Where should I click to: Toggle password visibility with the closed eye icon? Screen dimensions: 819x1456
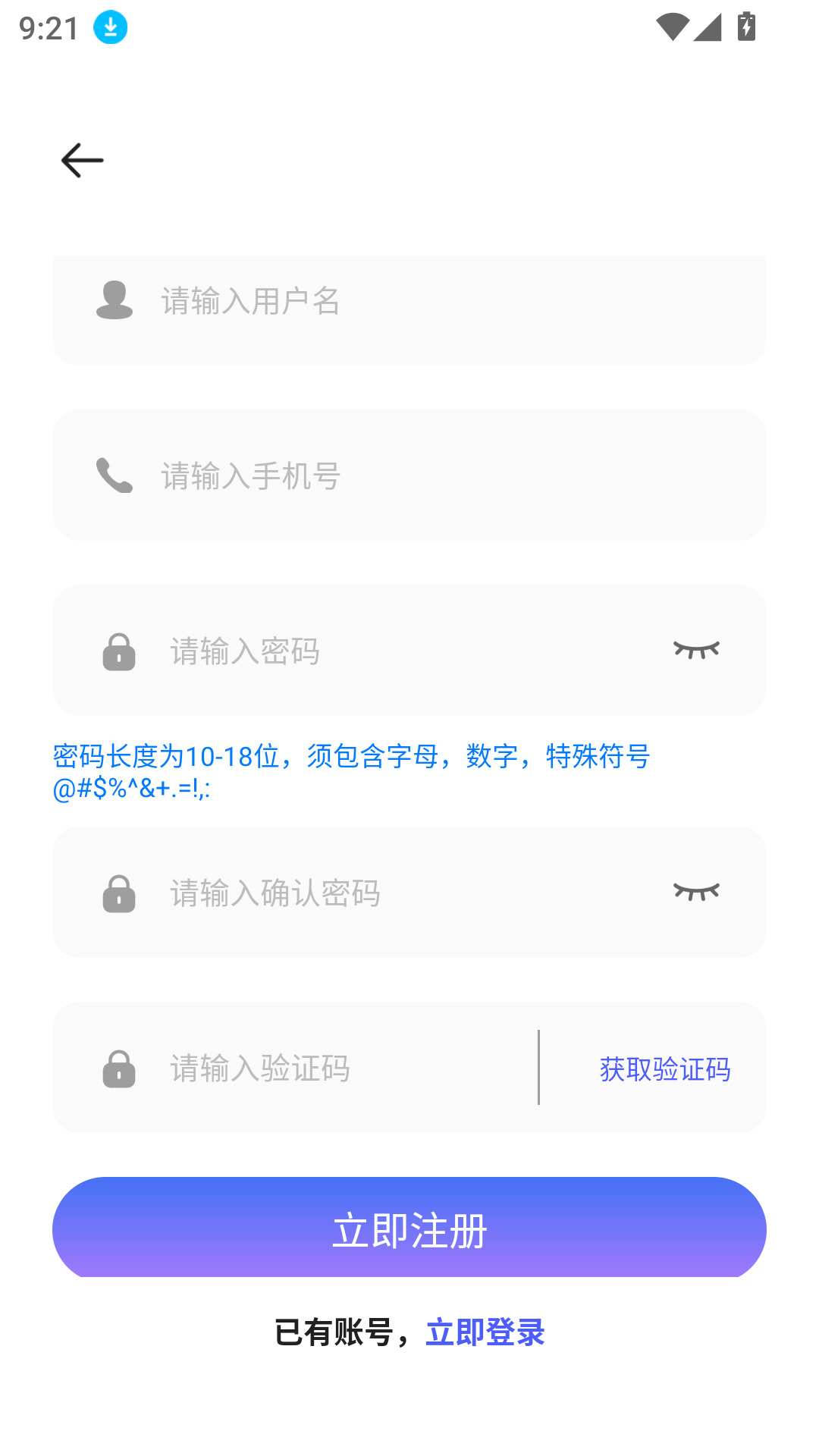[x=697, y=650]
